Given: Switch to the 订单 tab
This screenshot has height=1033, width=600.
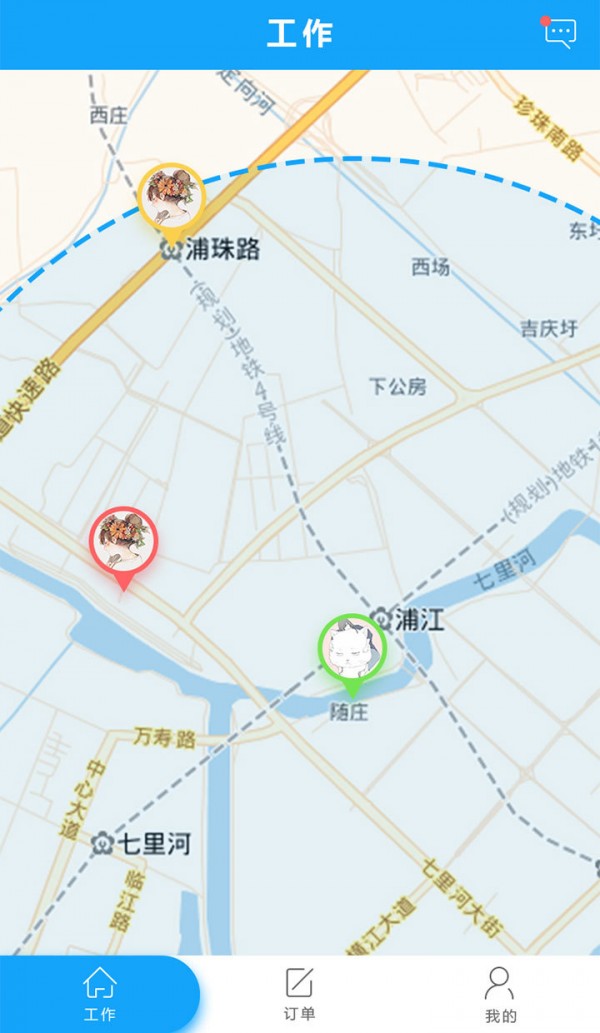Looking at the screenshot, I should coord(299,993).
